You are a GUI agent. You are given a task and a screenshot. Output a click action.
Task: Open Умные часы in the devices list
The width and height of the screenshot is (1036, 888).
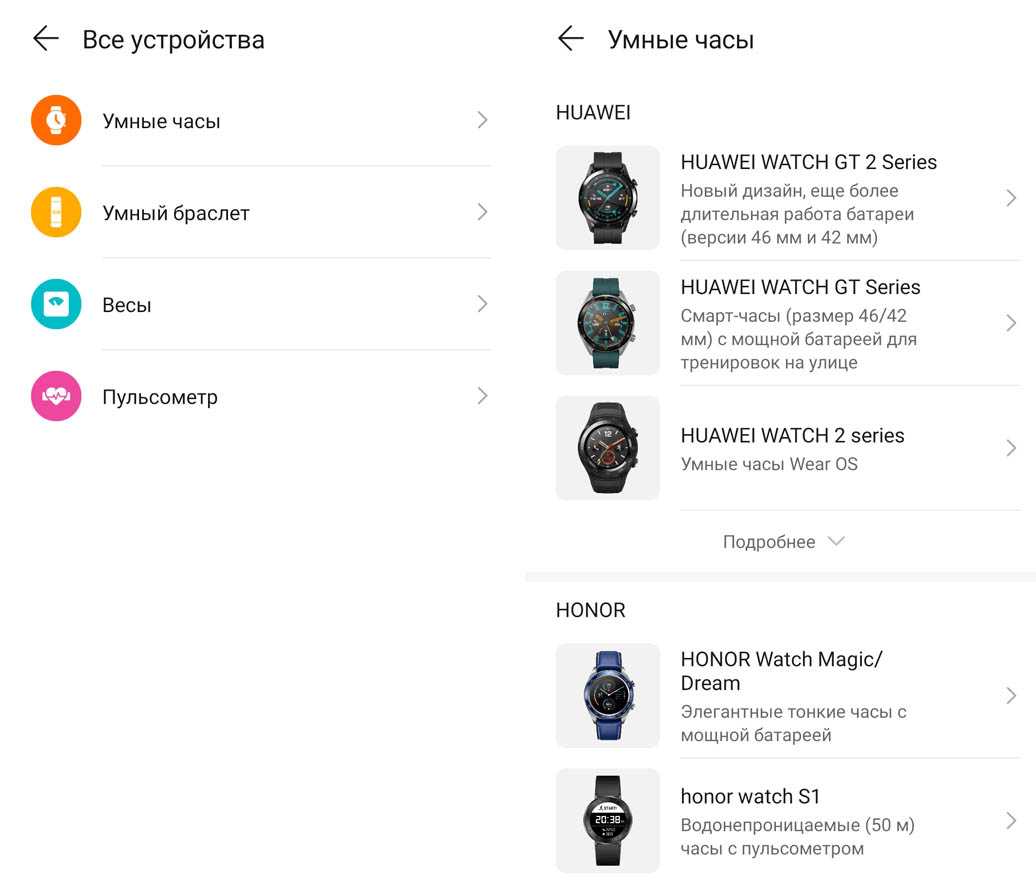(x=260, y=121)
